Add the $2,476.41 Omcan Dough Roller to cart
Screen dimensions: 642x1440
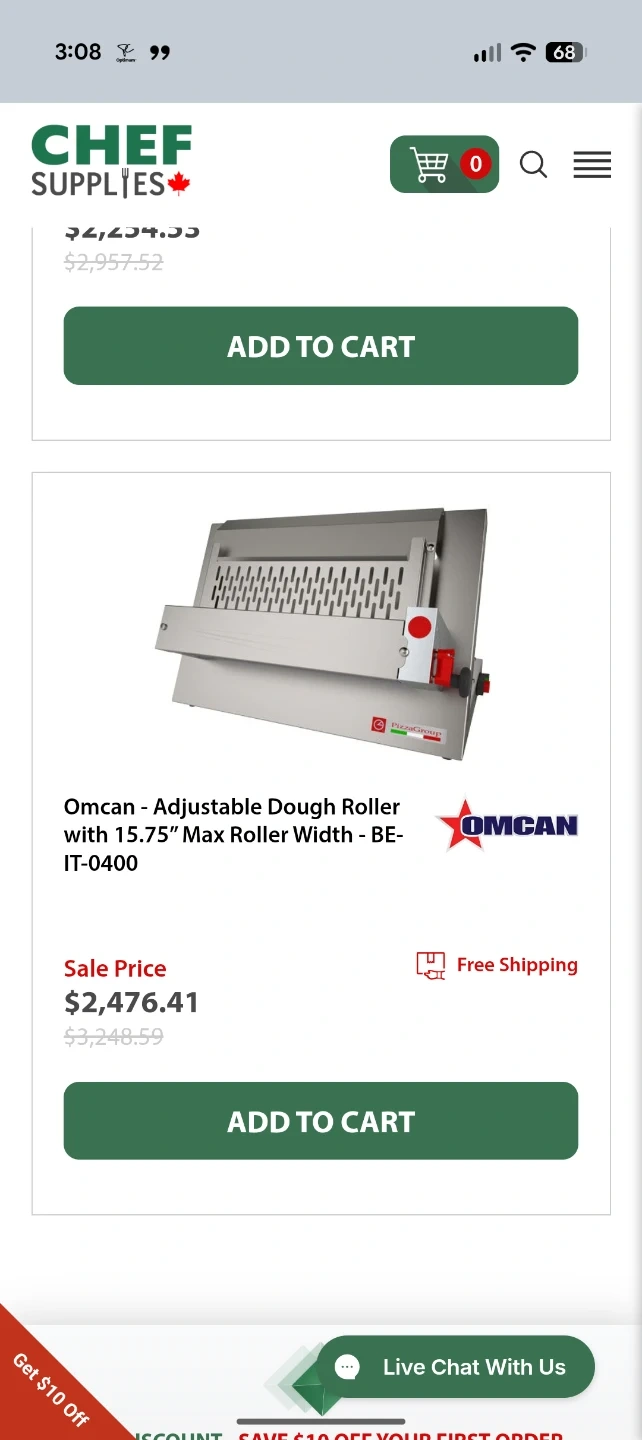321,1121
